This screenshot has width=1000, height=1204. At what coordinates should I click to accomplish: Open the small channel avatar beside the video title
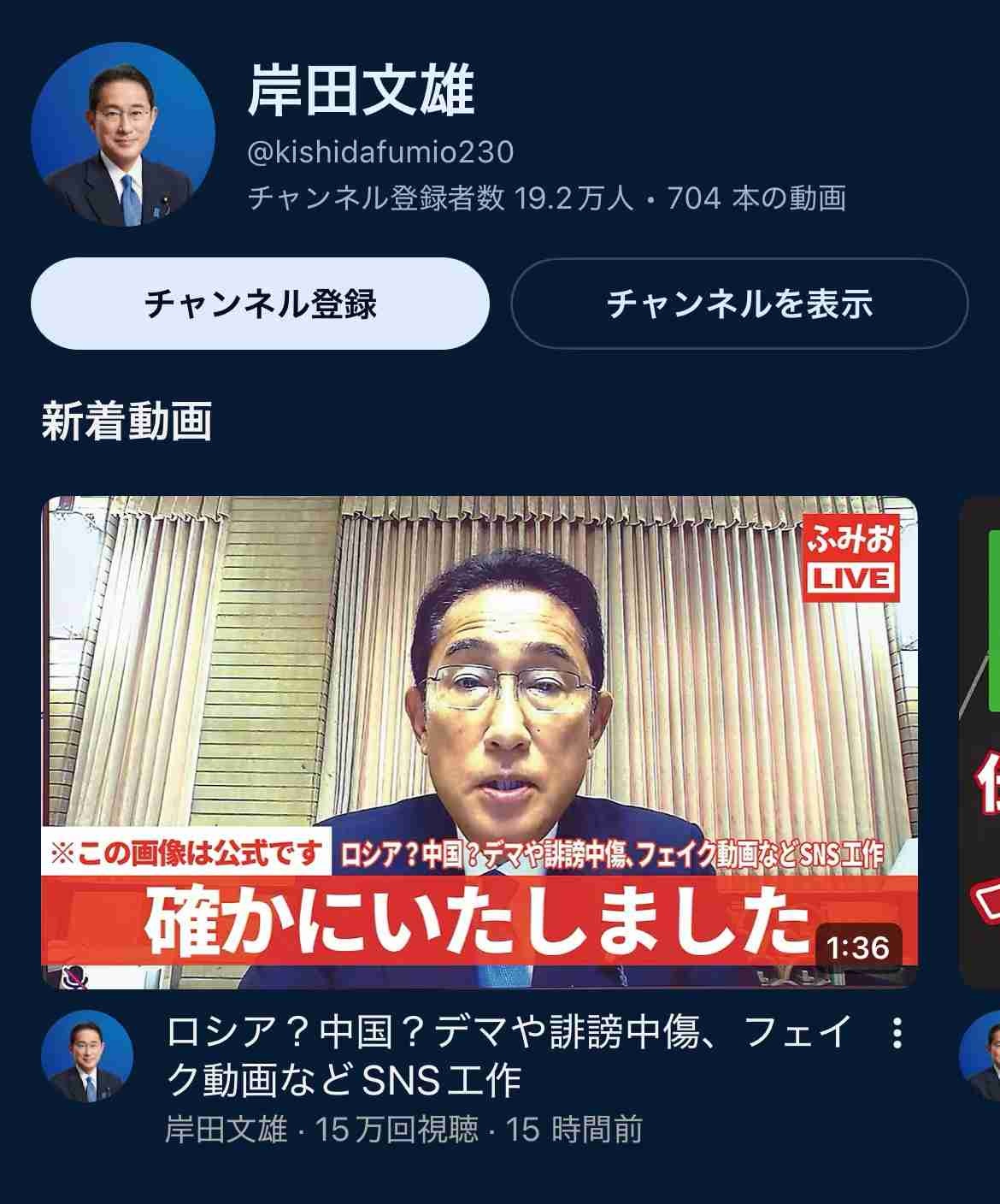click(87, 1059)
